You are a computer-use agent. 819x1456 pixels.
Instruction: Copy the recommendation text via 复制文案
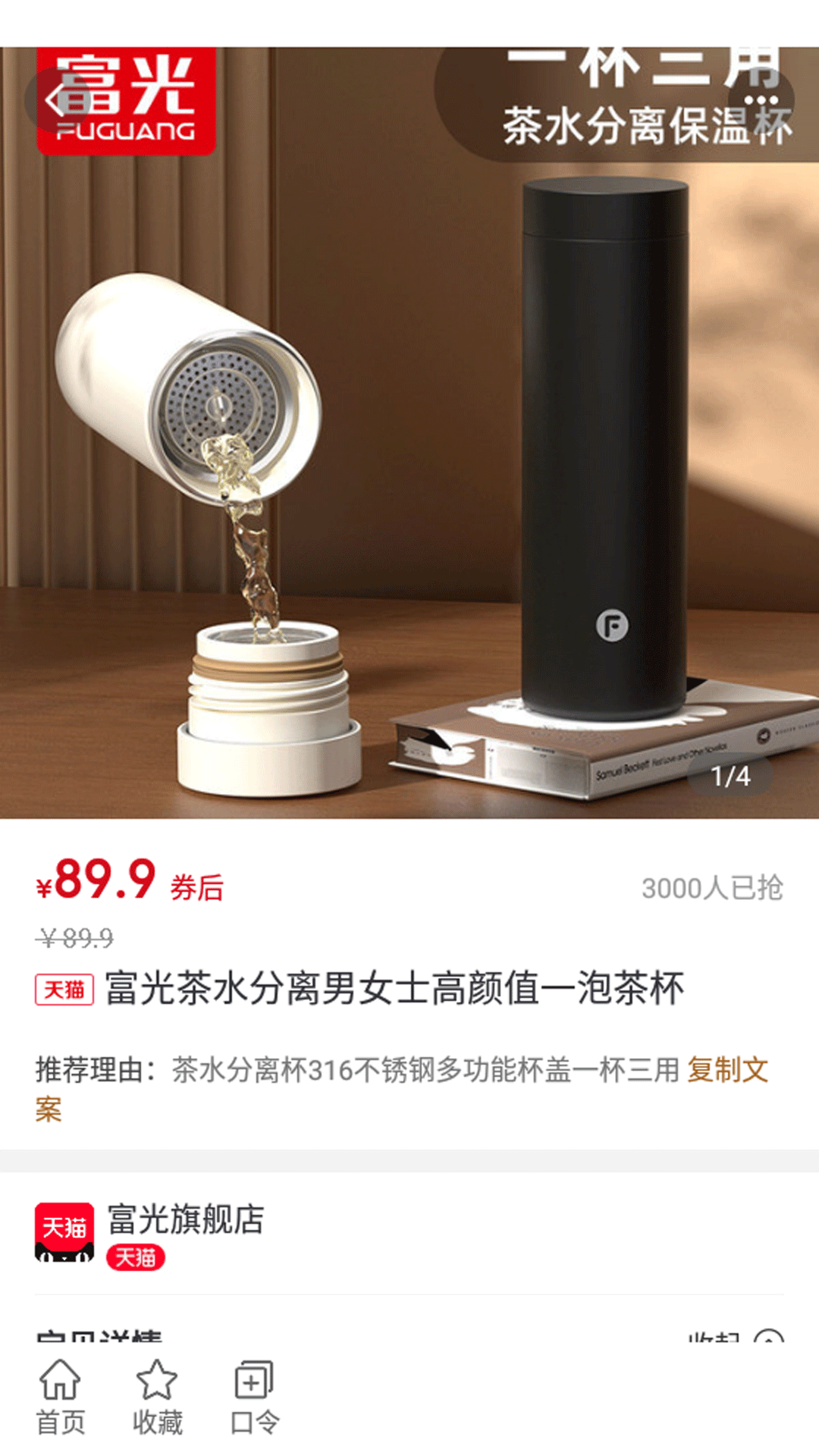coord(726,1070)
